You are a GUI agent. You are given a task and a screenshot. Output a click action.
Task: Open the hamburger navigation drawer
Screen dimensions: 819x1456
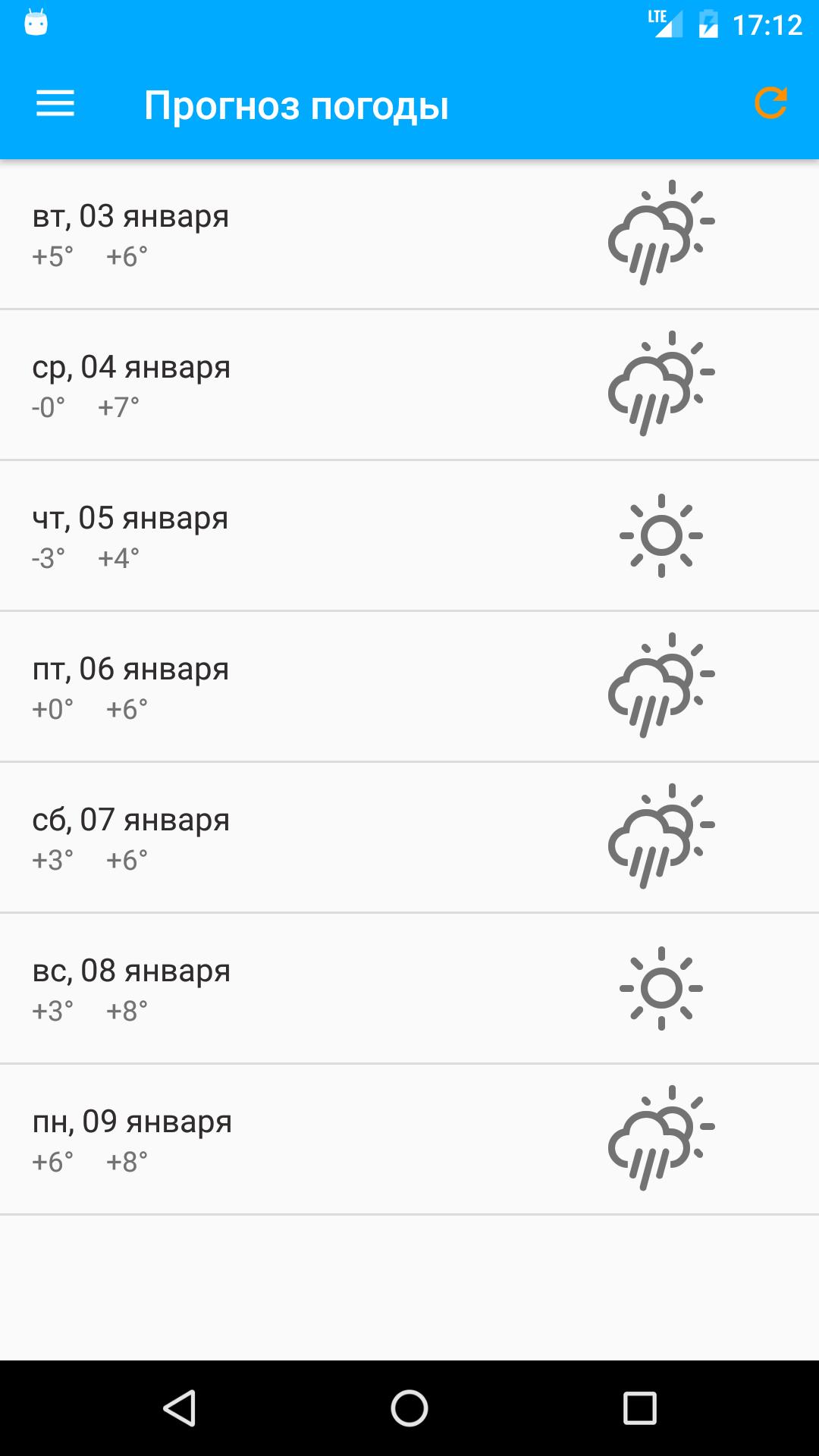click(55, 104)
